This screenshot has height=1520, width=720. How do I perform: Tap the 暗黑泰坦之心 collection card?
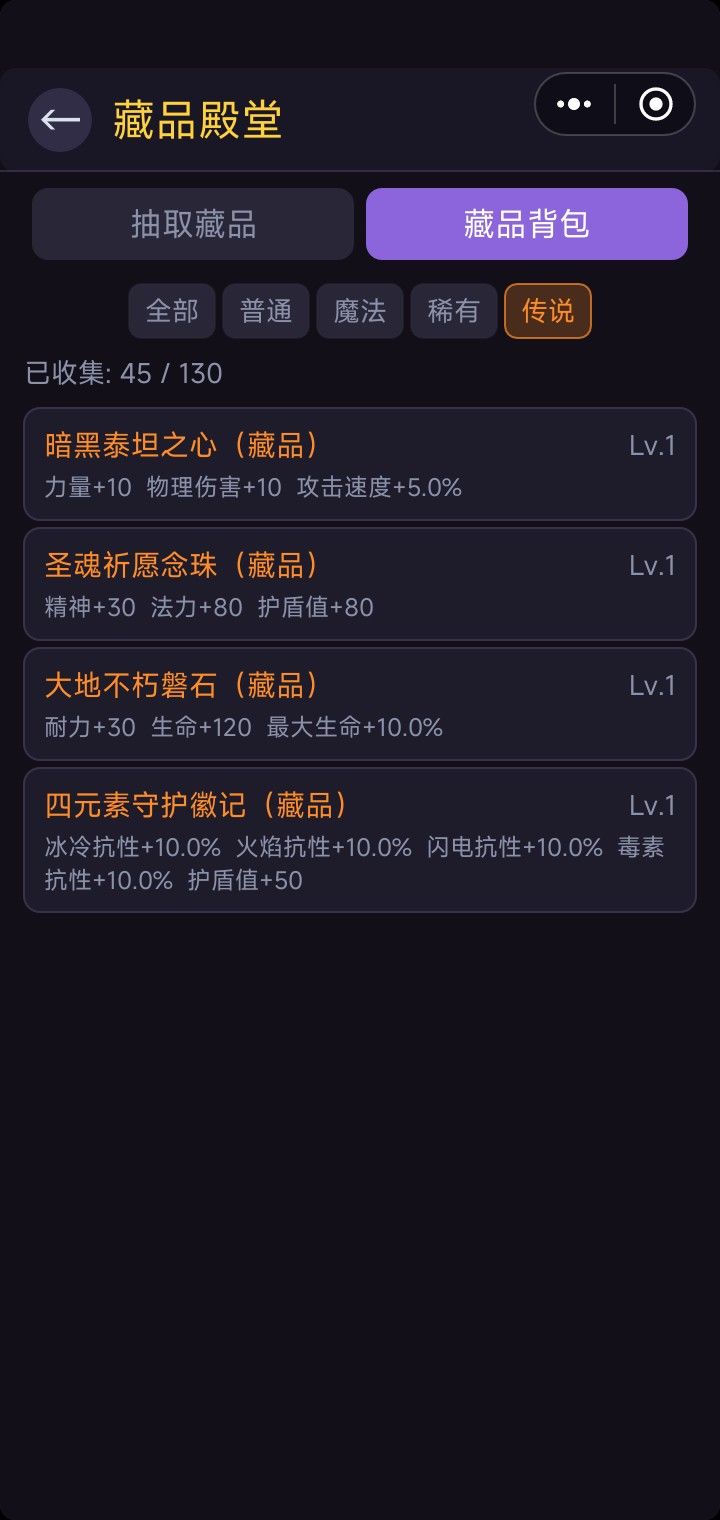(x=360, y=465)
